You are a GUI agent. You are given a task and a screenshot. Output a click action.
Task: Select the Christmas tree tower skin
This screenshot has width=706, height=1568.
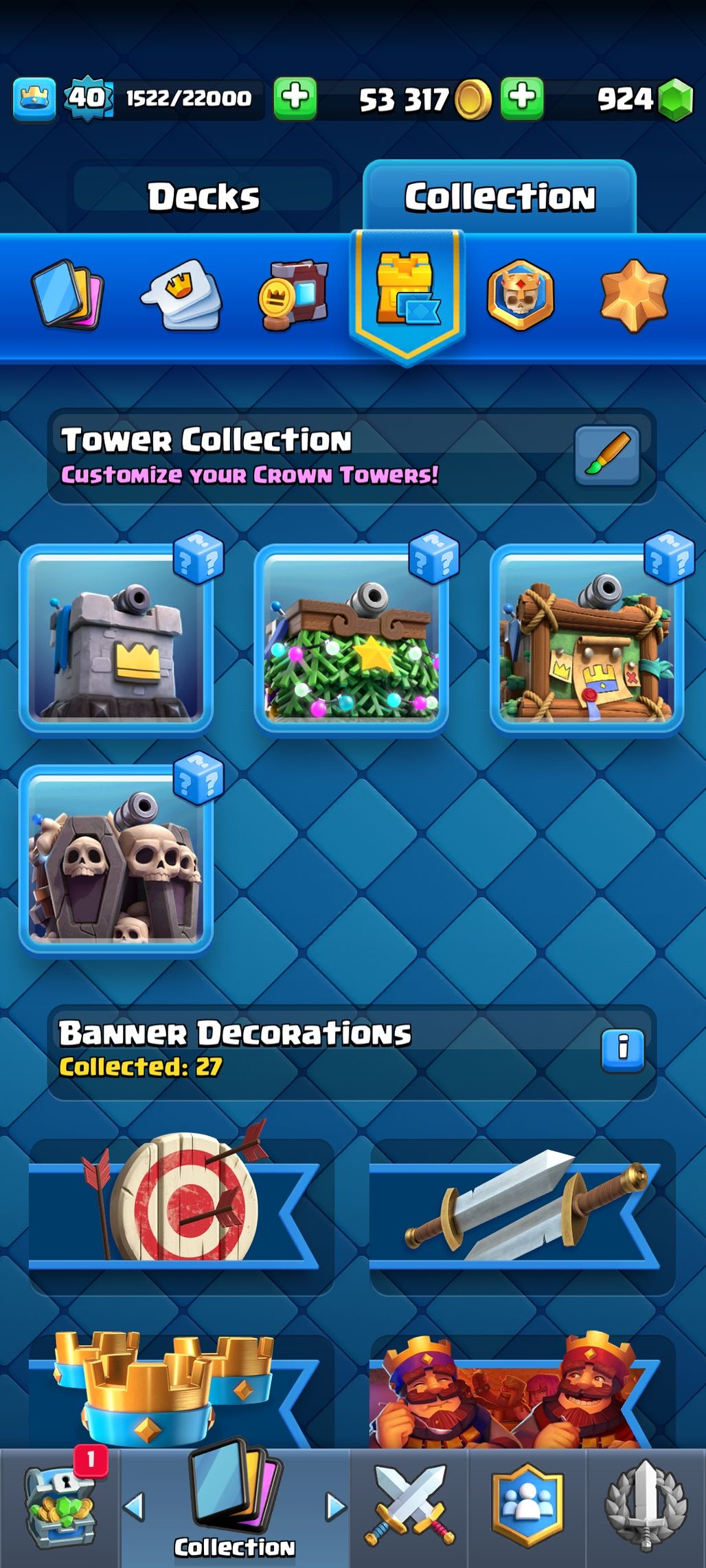tap(351, 638)
